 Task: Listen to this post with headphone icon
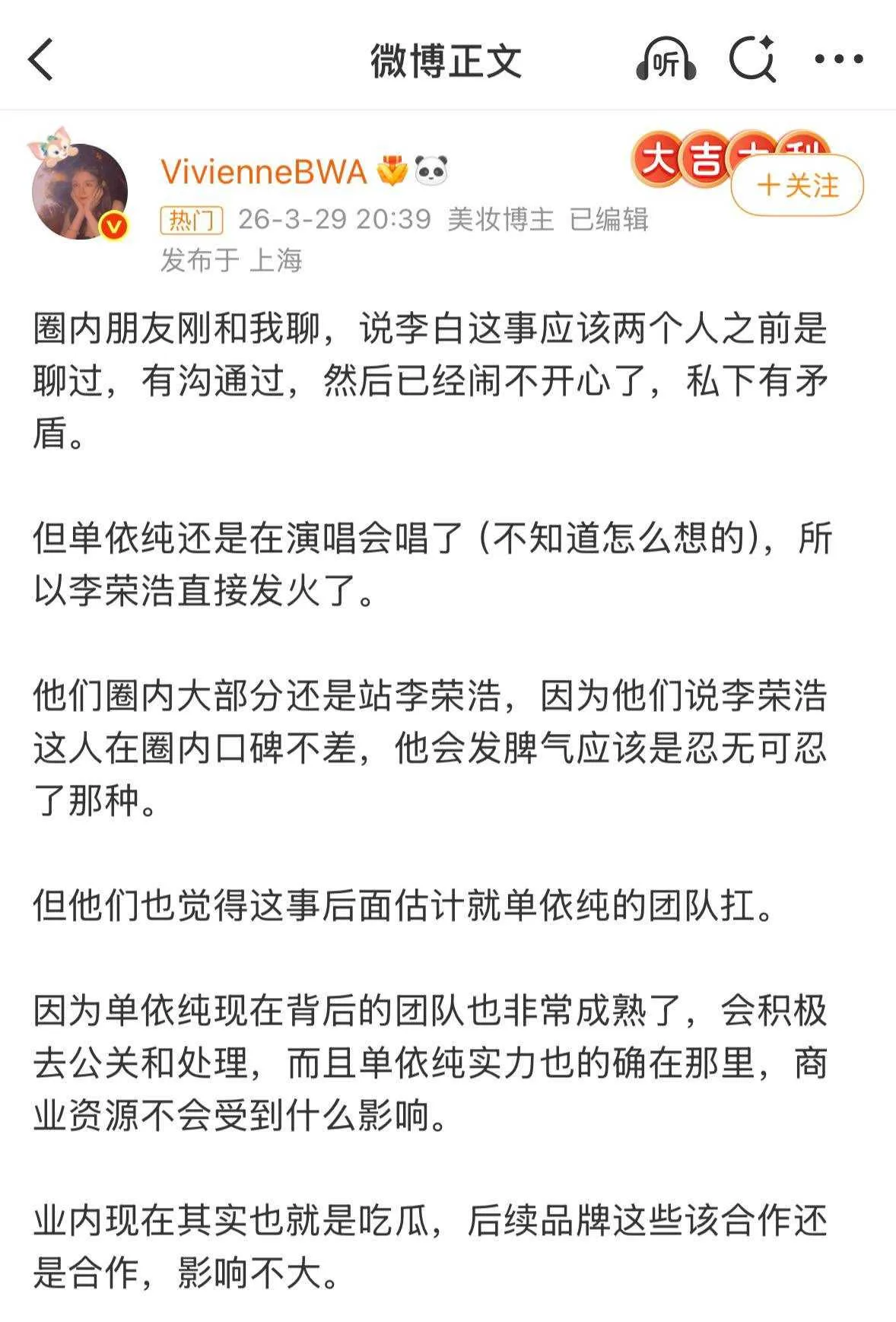666,59
